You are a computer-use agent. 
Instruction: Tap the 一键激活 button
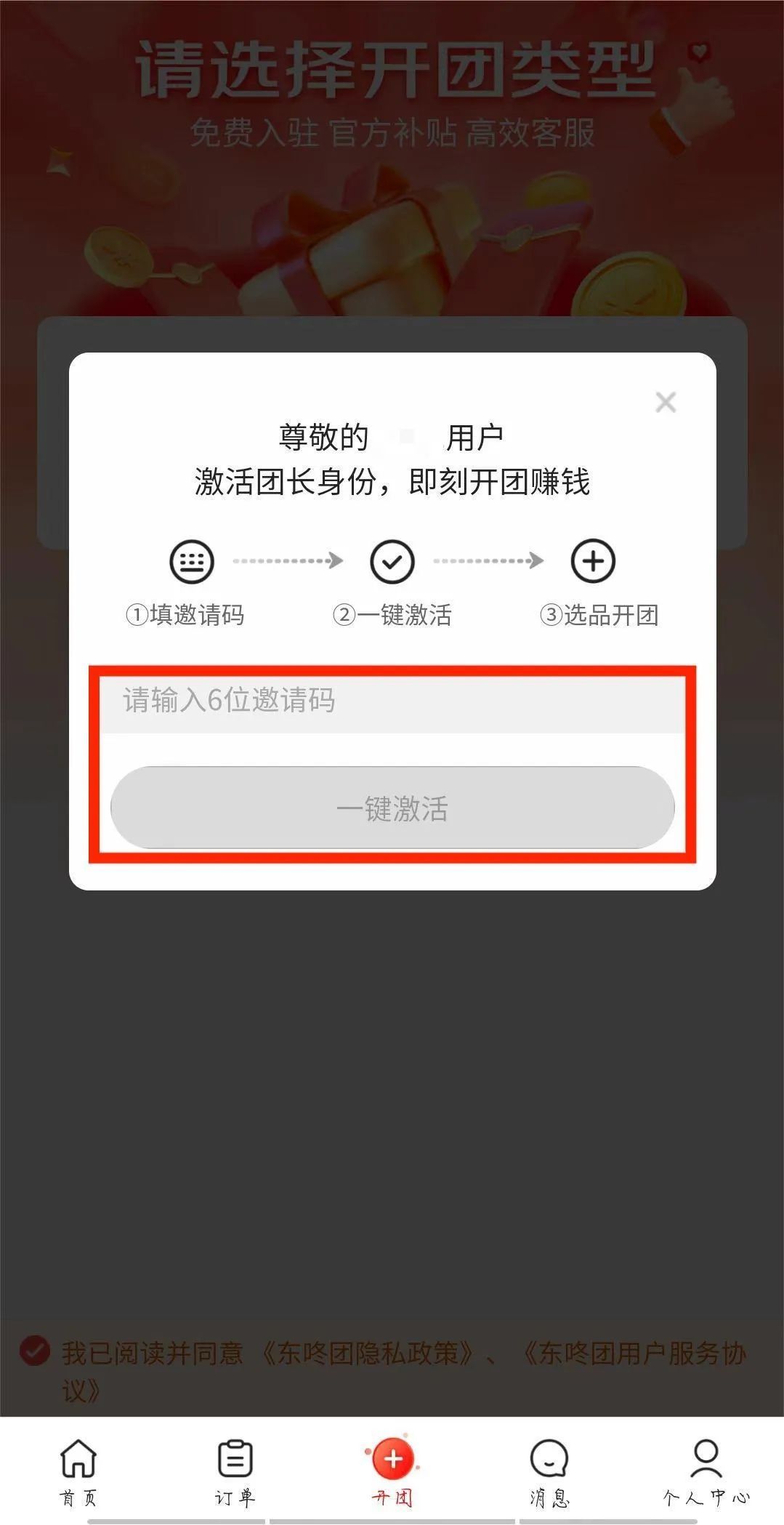(392, 808)
